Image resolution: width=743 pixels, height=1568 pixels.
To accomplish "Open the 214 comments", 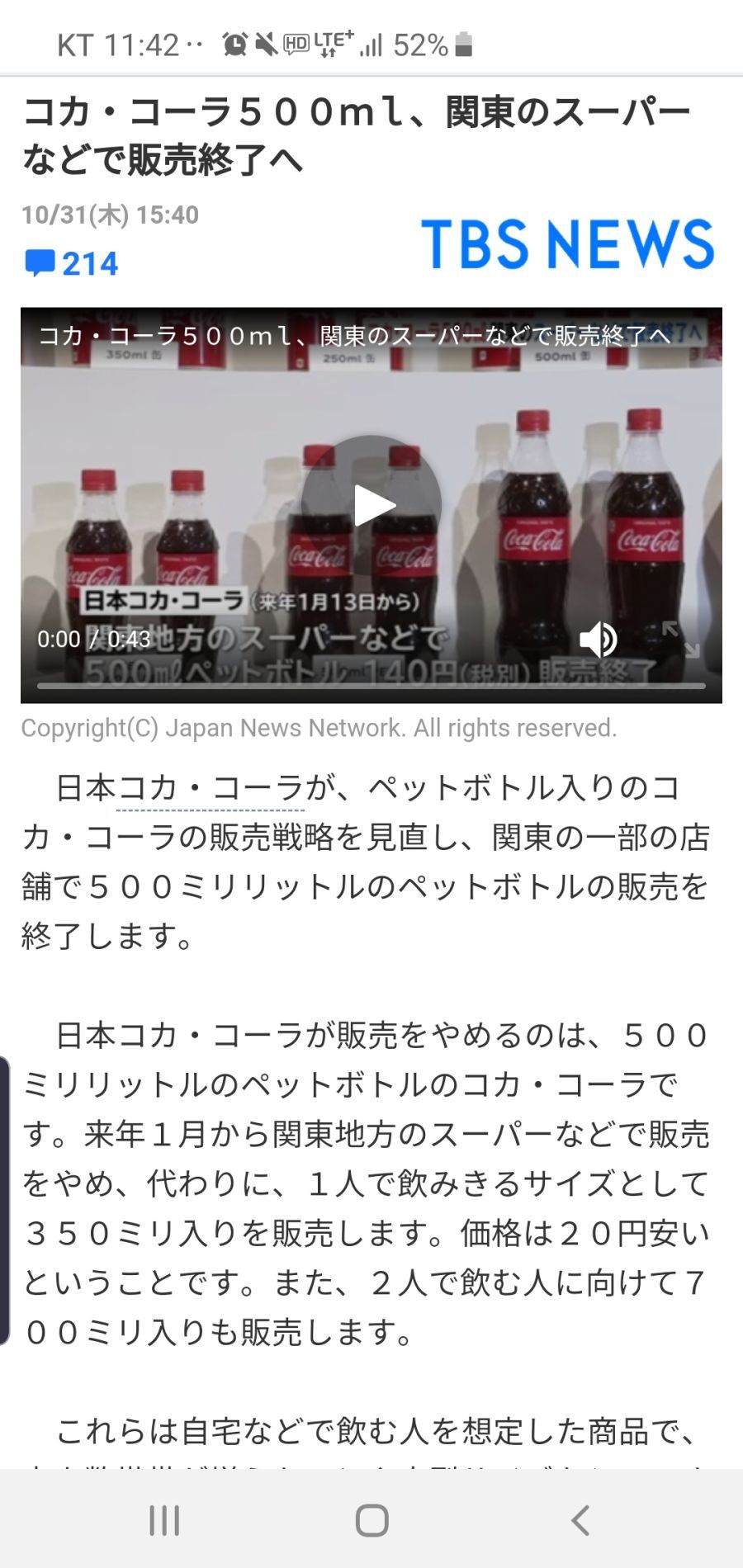I will coord(72,264).
